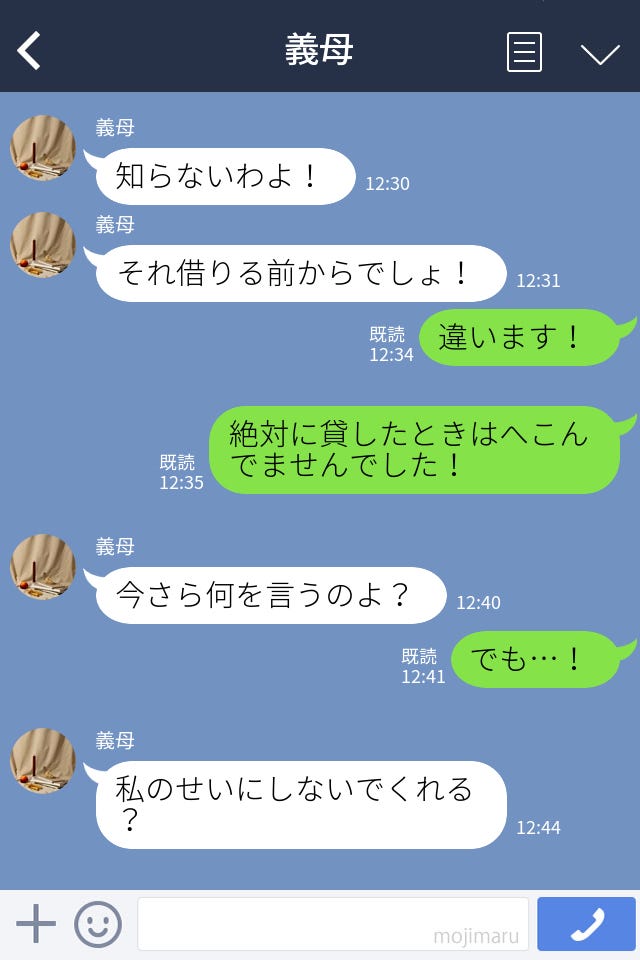Viewport: 640px width, 960px height.
Task: Open the notes icon in header
Action: click(524, 52)
